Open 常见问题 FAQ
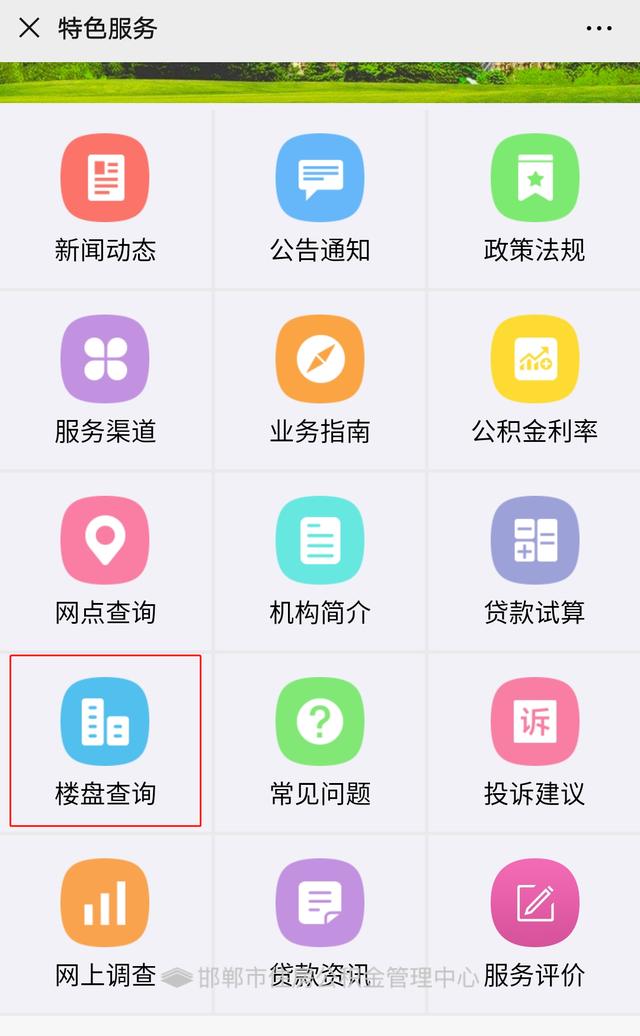640x1036 pixels. click(x=320, y=722)
